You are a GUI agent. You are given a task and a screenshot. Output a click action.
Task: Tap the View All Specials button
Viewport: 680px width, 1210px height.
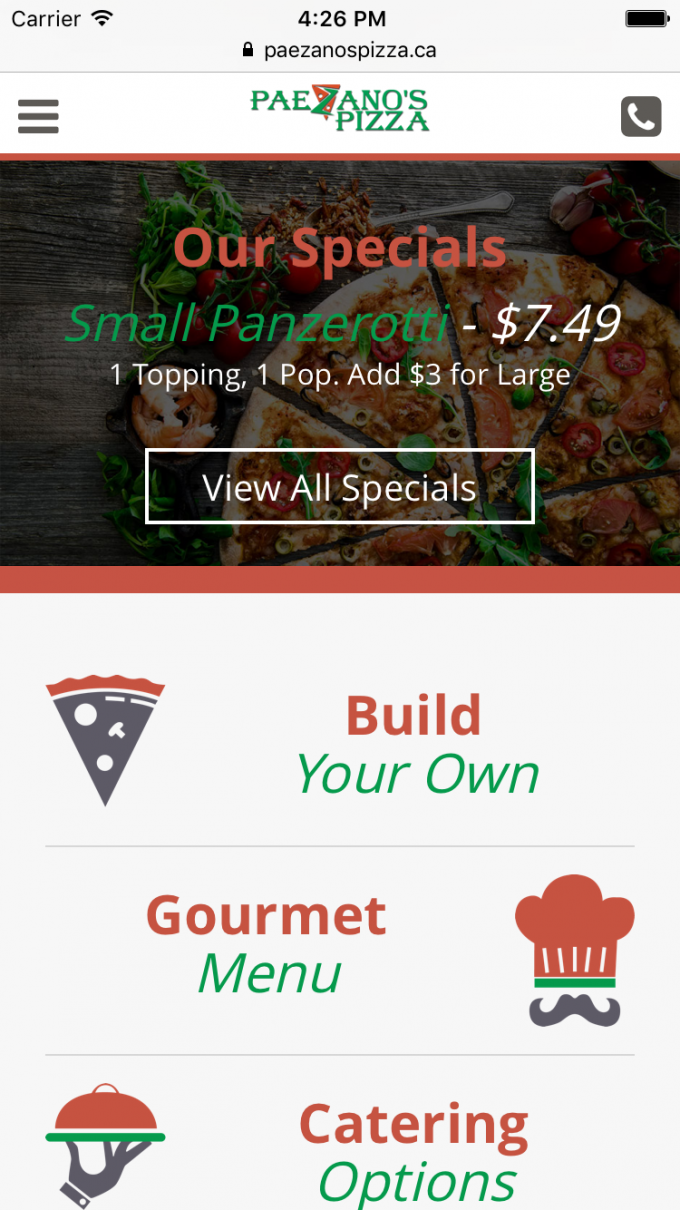coord(340,487)
